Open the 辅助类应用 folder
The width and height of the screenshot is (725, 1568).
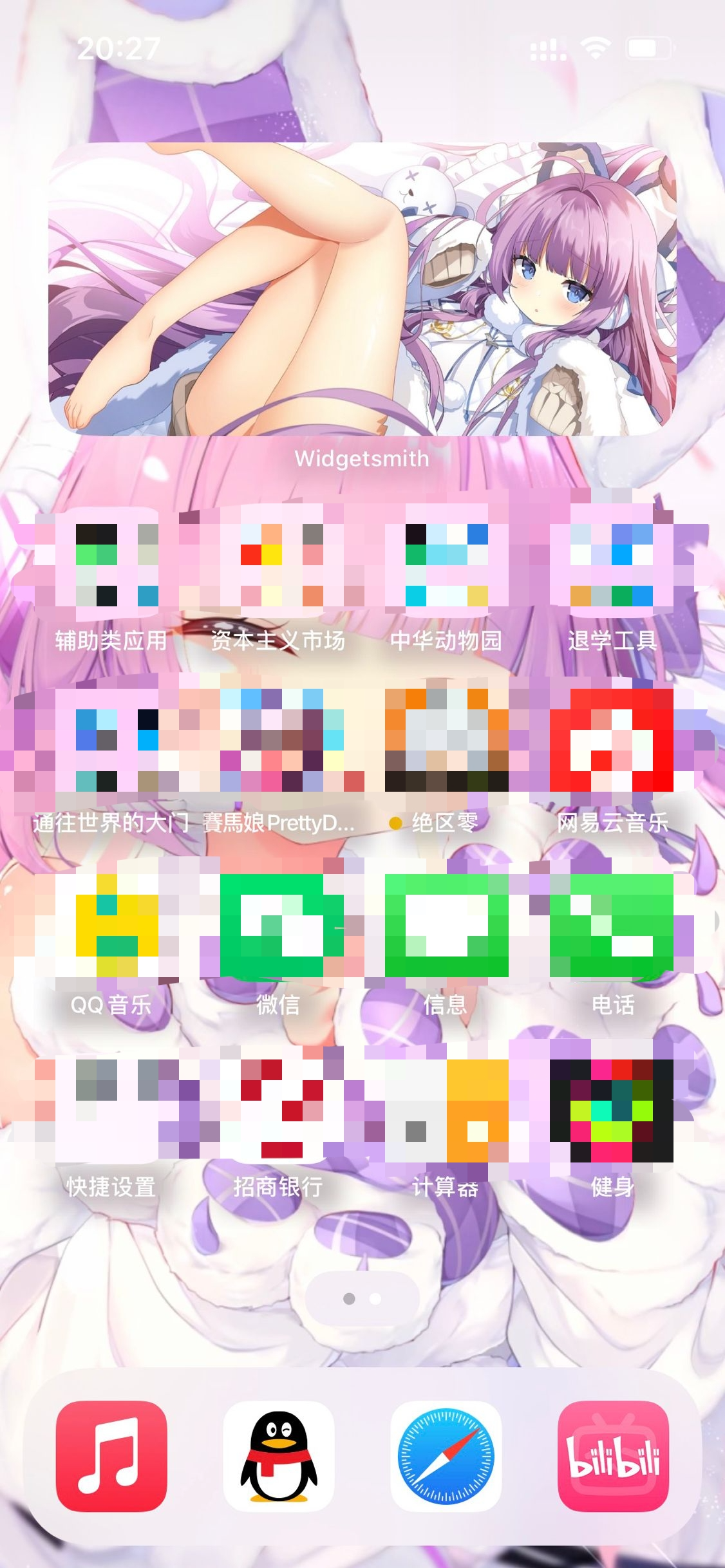(111, 557)
